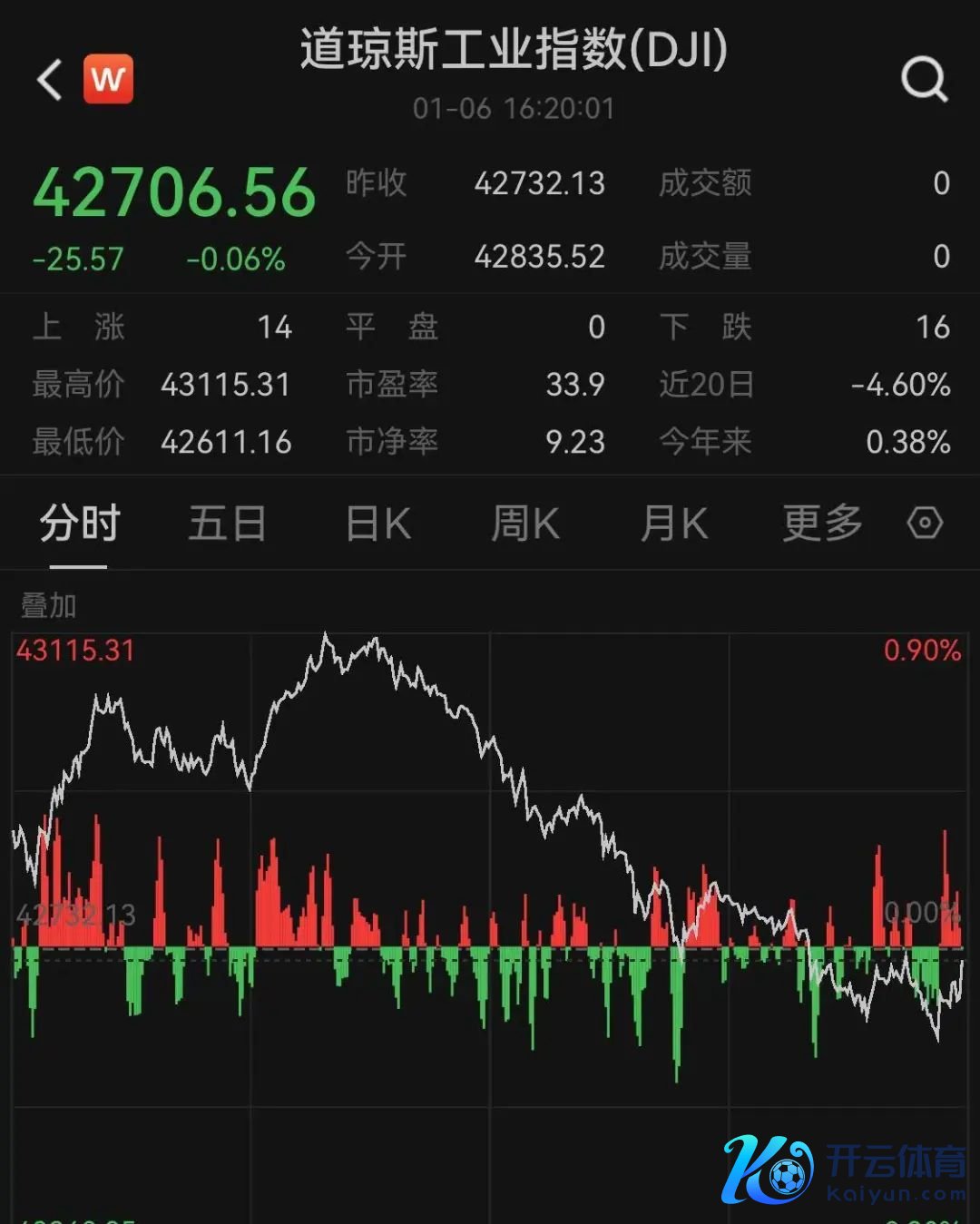This screenshot has height=1224, width=980.
Task: Tap the orange W icon
Action: point(108,80)
